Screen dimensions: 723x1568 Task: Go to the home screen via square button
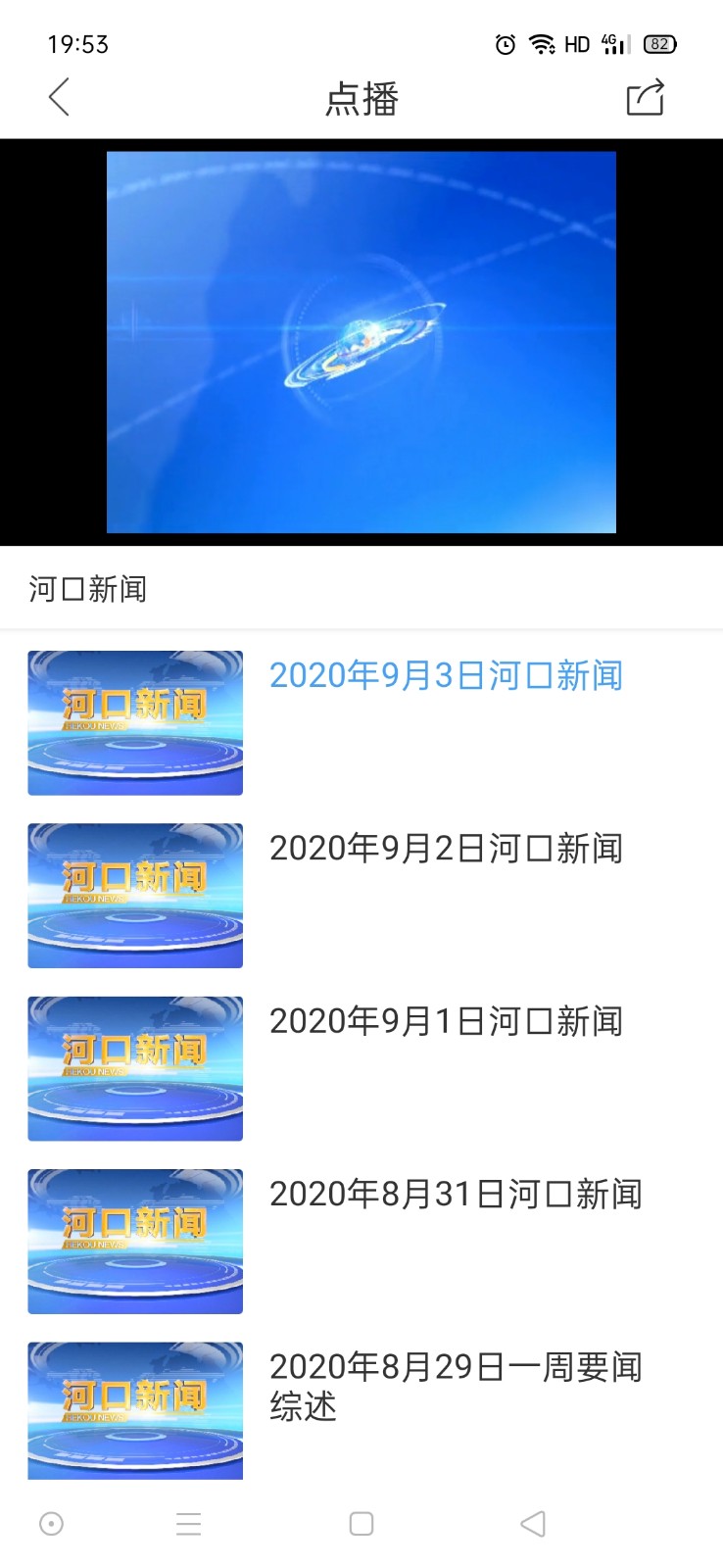361,1523
